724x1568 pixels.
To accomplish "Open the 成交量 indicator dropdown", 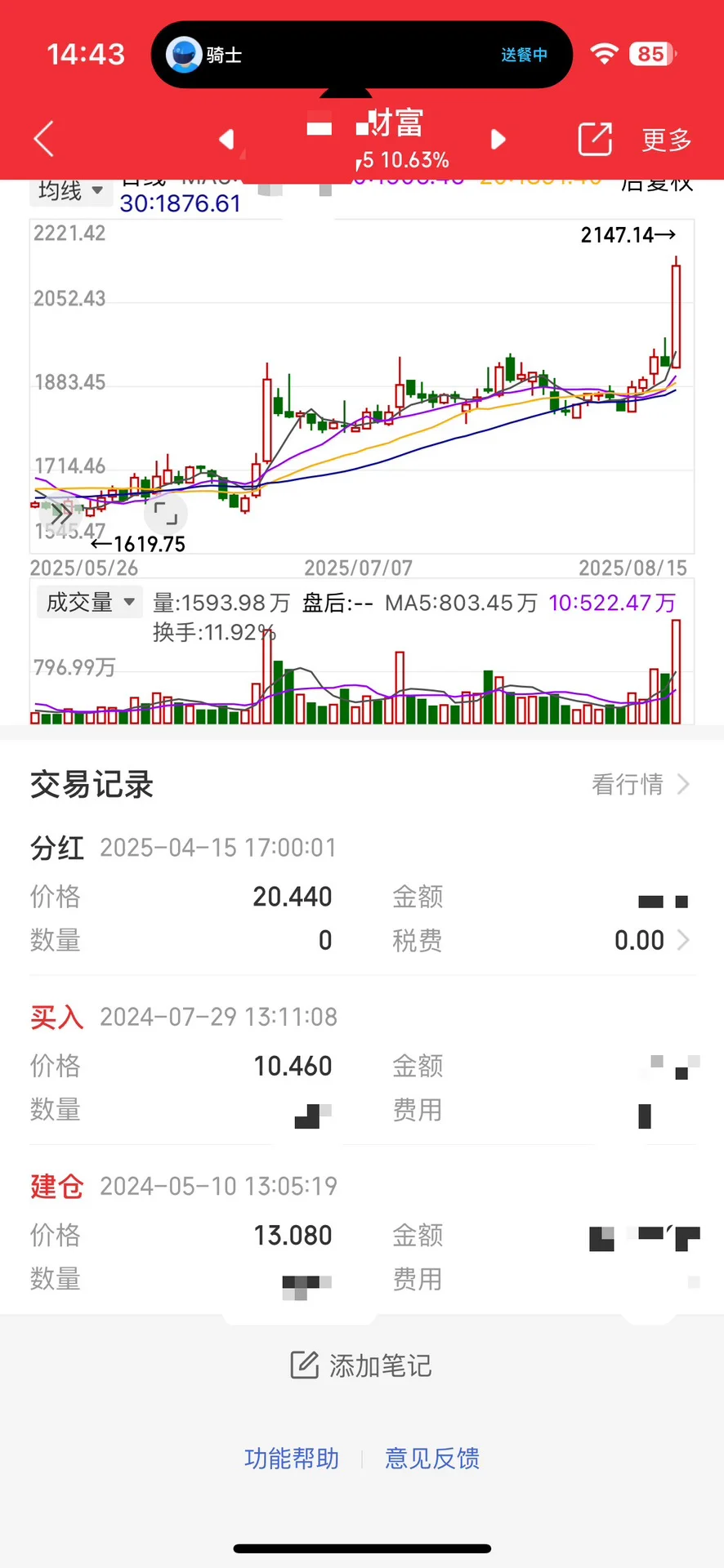I will (x=90, y=603).
